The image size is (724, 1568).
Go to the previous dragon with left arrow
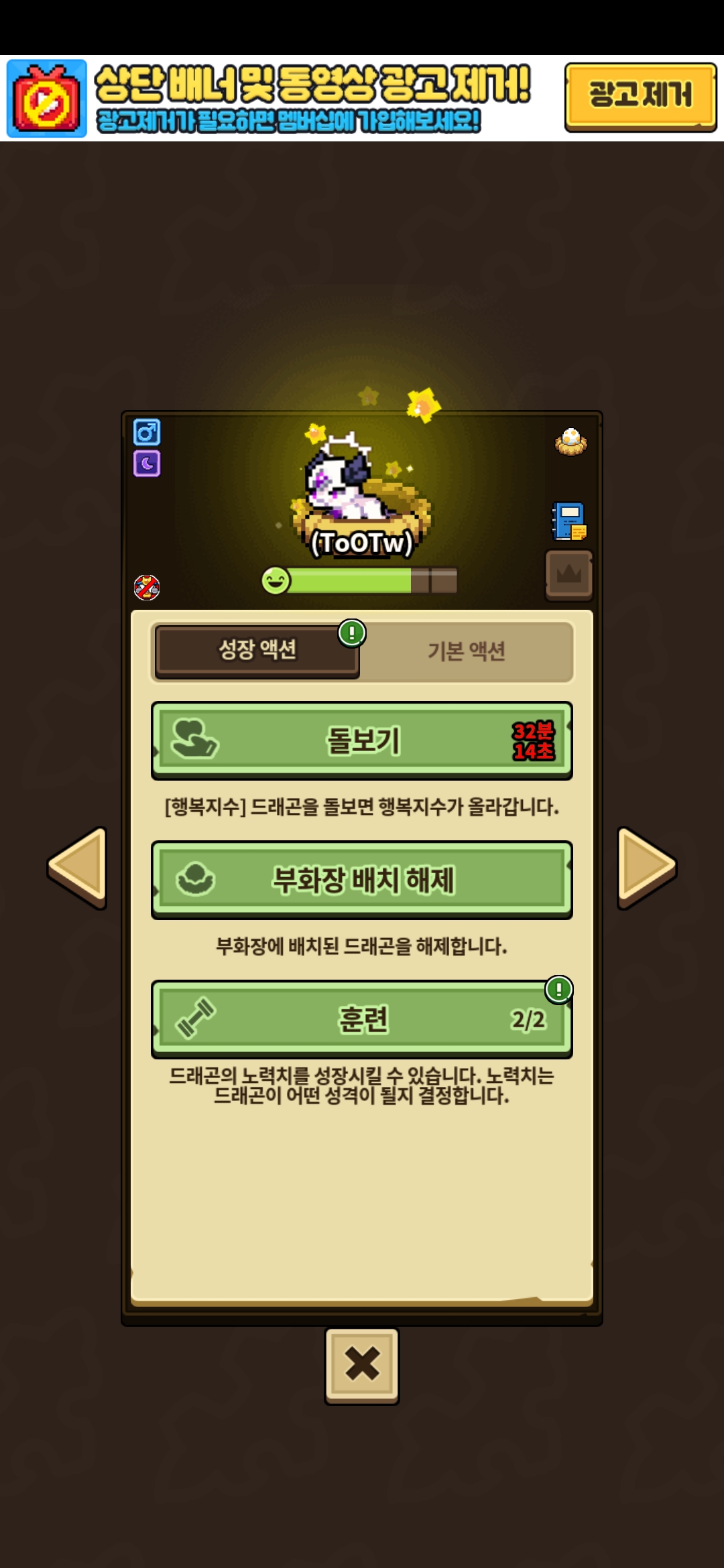coord(77,867)
